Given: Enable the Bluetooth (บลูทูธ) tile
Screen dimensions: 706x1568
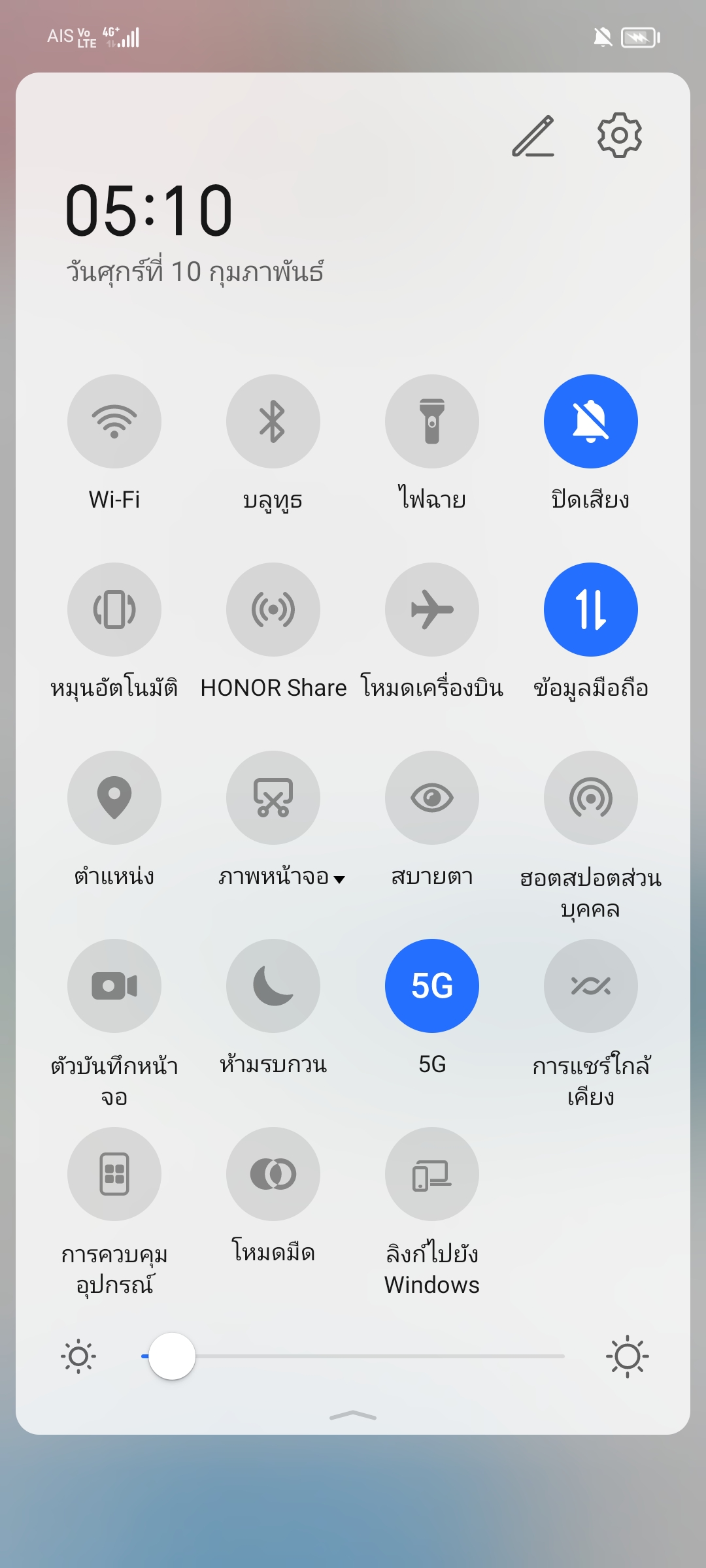Looking at the screenshot, I should pyautogui.click(x=273, y=421).
